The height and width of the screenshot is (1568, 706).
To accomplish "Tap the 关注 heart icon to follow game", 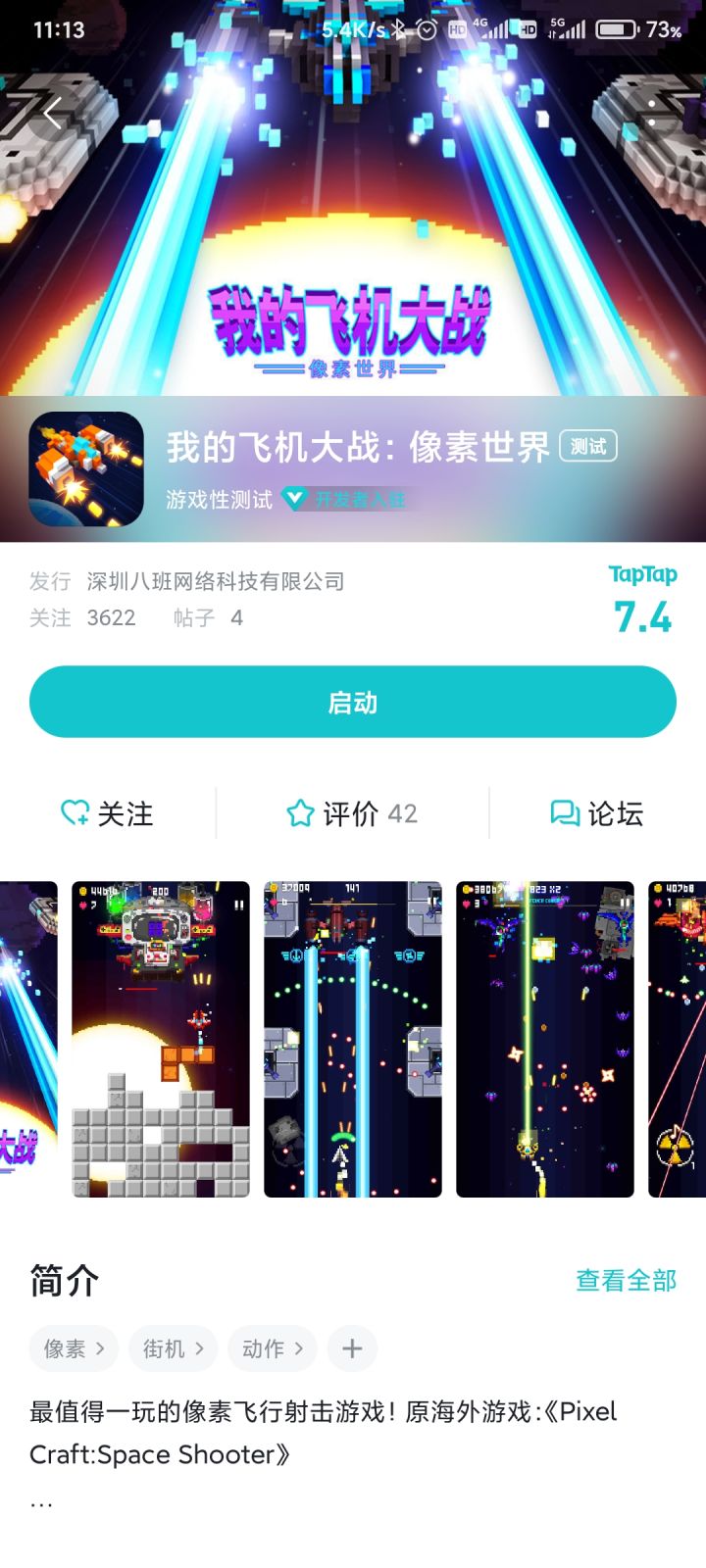I will tap(73, 813).
